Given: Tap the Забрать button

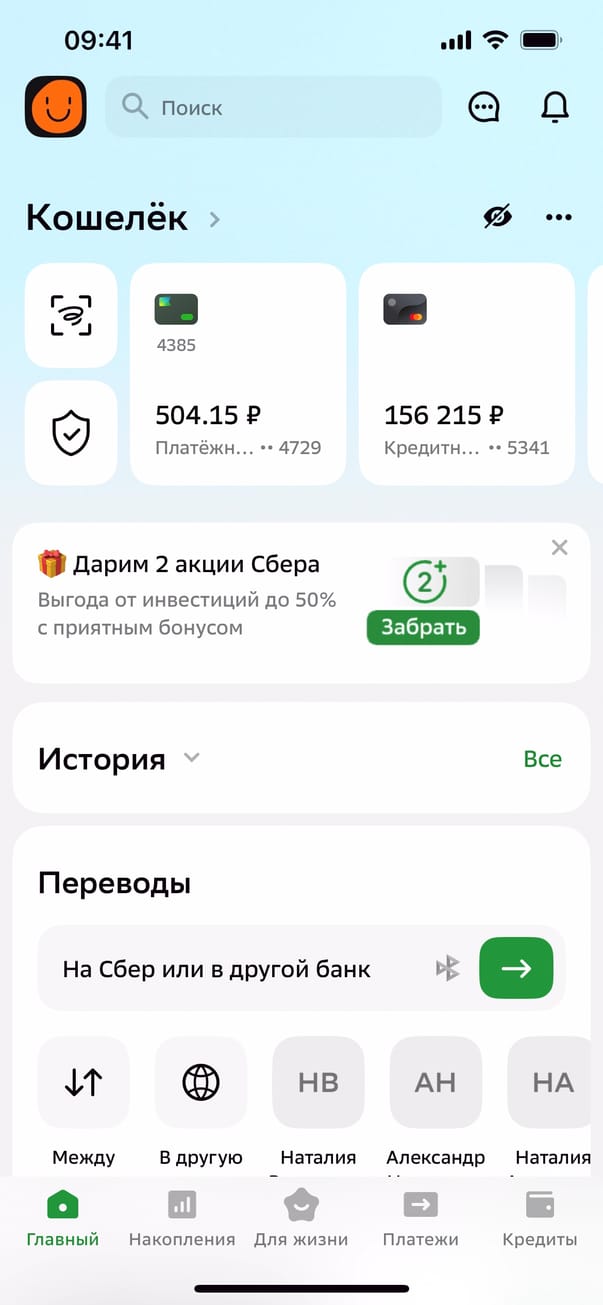Looking at the screenshot, I should click(423, 628).
